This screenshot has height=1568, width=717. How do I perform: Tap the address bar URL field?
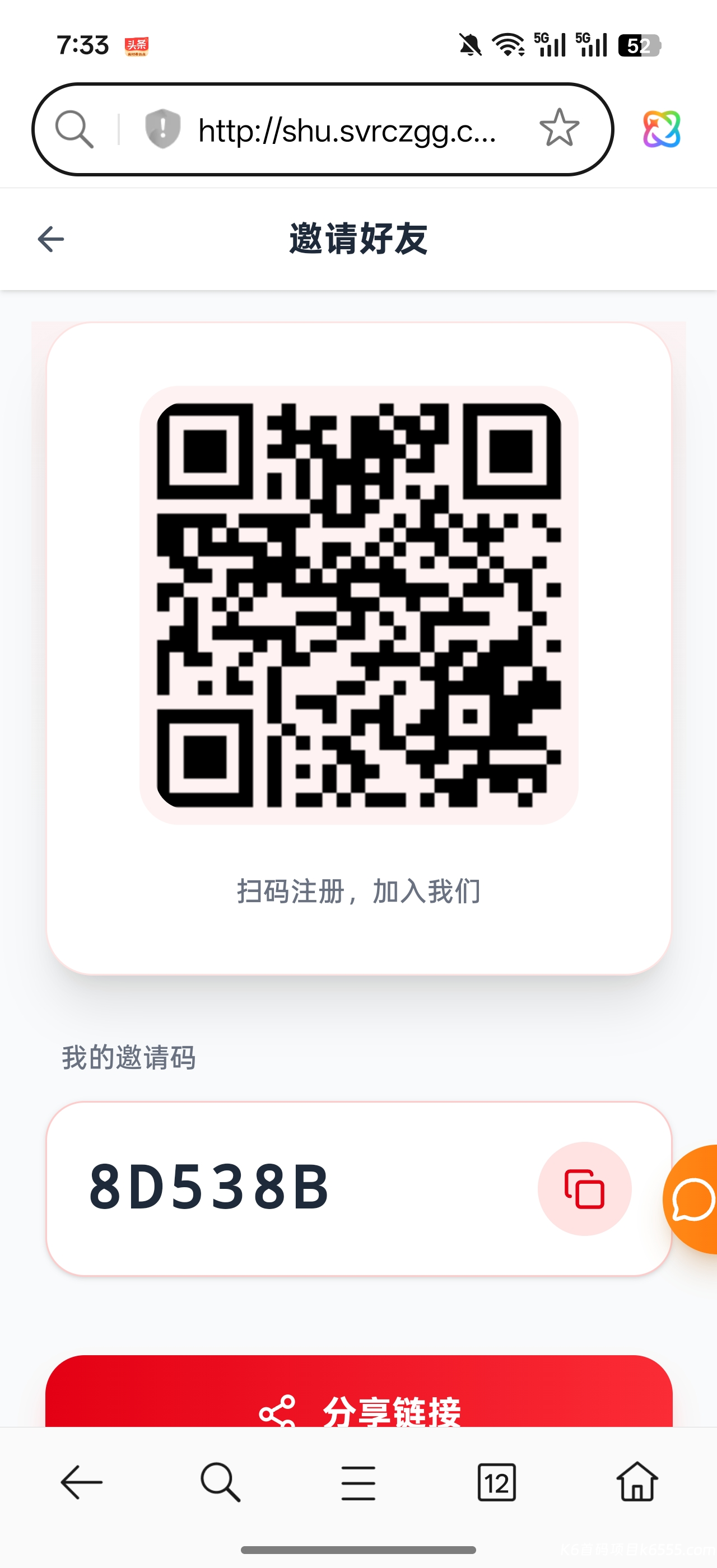(347, 127)
